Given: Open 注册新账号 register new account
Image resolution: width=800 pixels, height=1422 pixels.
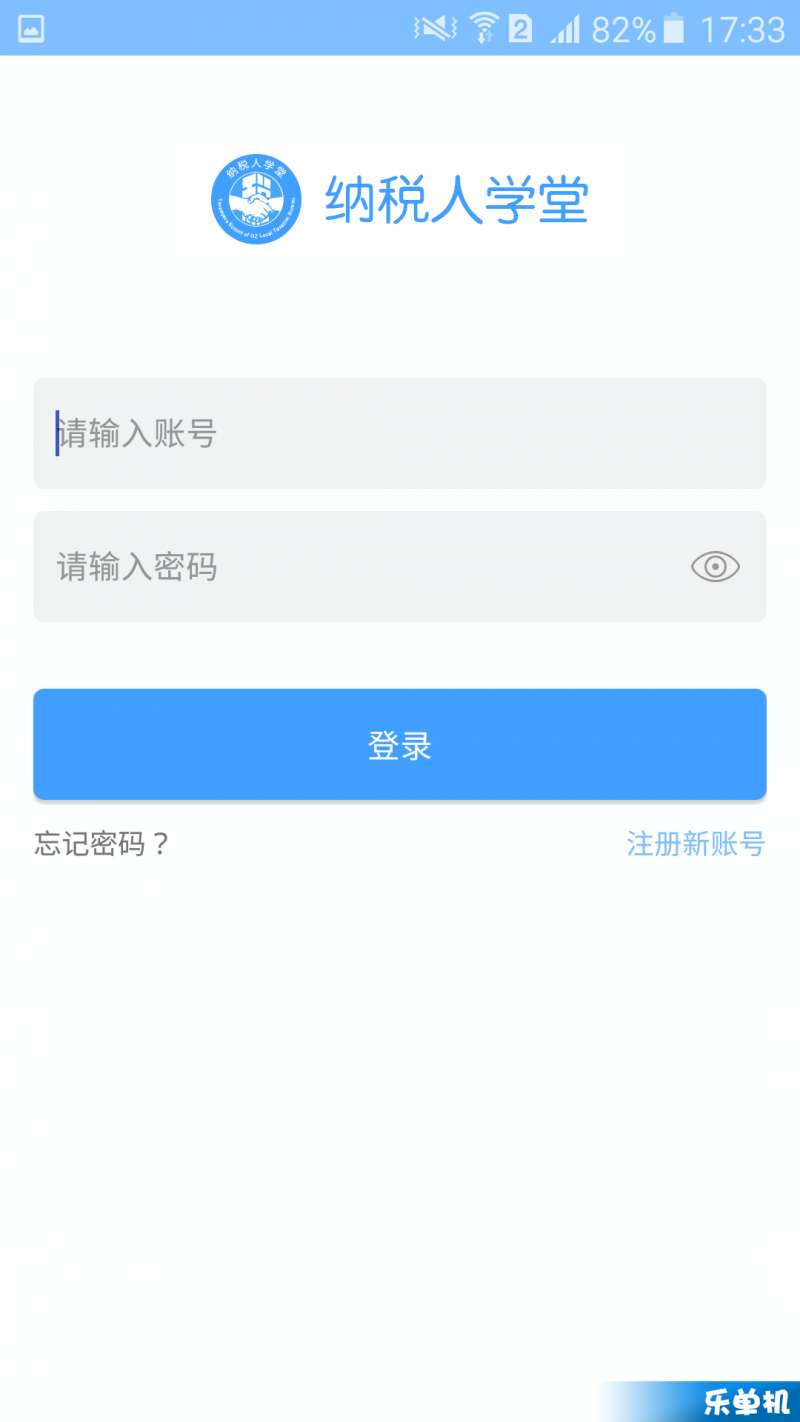Looking at the screenshot, I should [x=696, y=844].
